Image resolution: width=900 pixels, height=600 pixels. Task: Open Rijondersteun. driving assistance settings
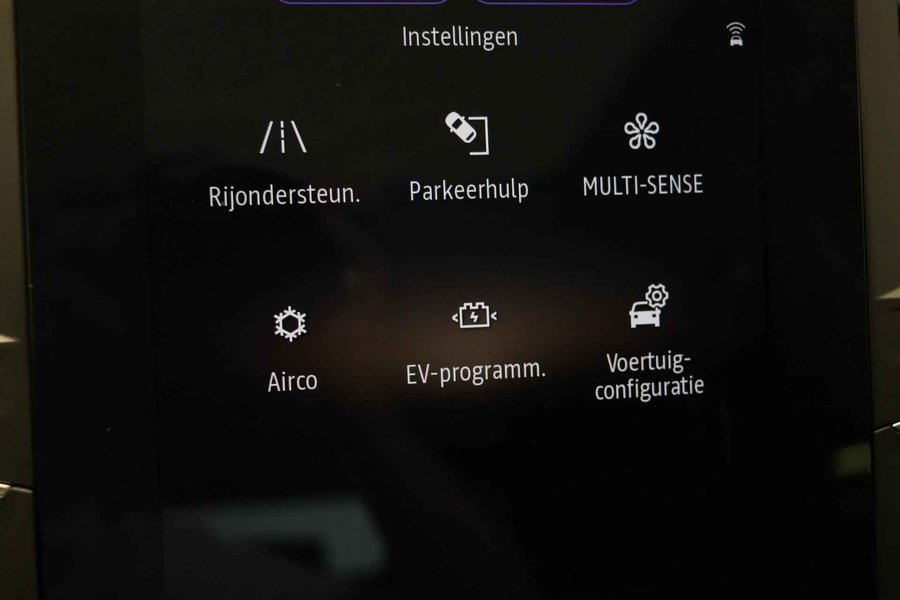(x=284, y=160)
